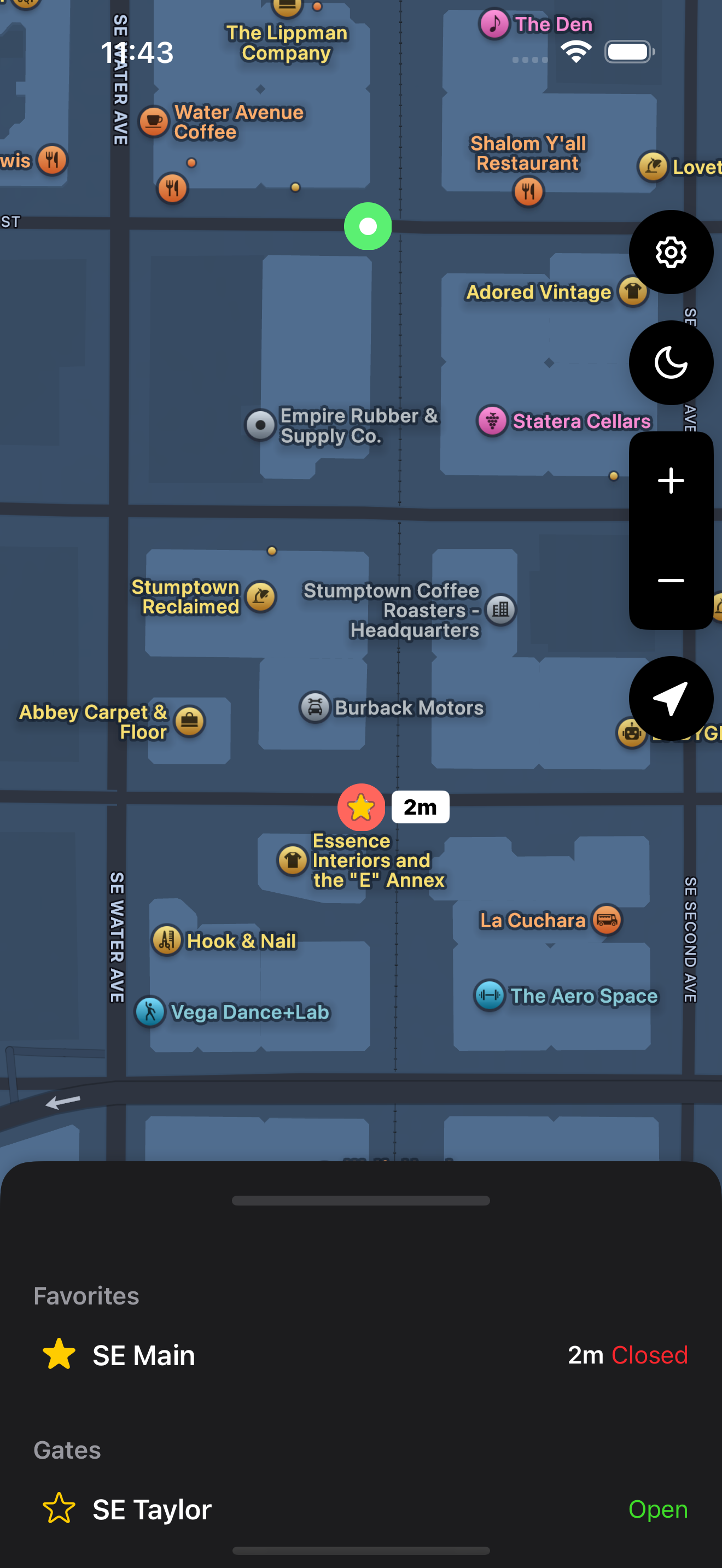The image size is (722, 1568).
Task: Open the SE Taylor gate row
Action: click(361, 1509)
